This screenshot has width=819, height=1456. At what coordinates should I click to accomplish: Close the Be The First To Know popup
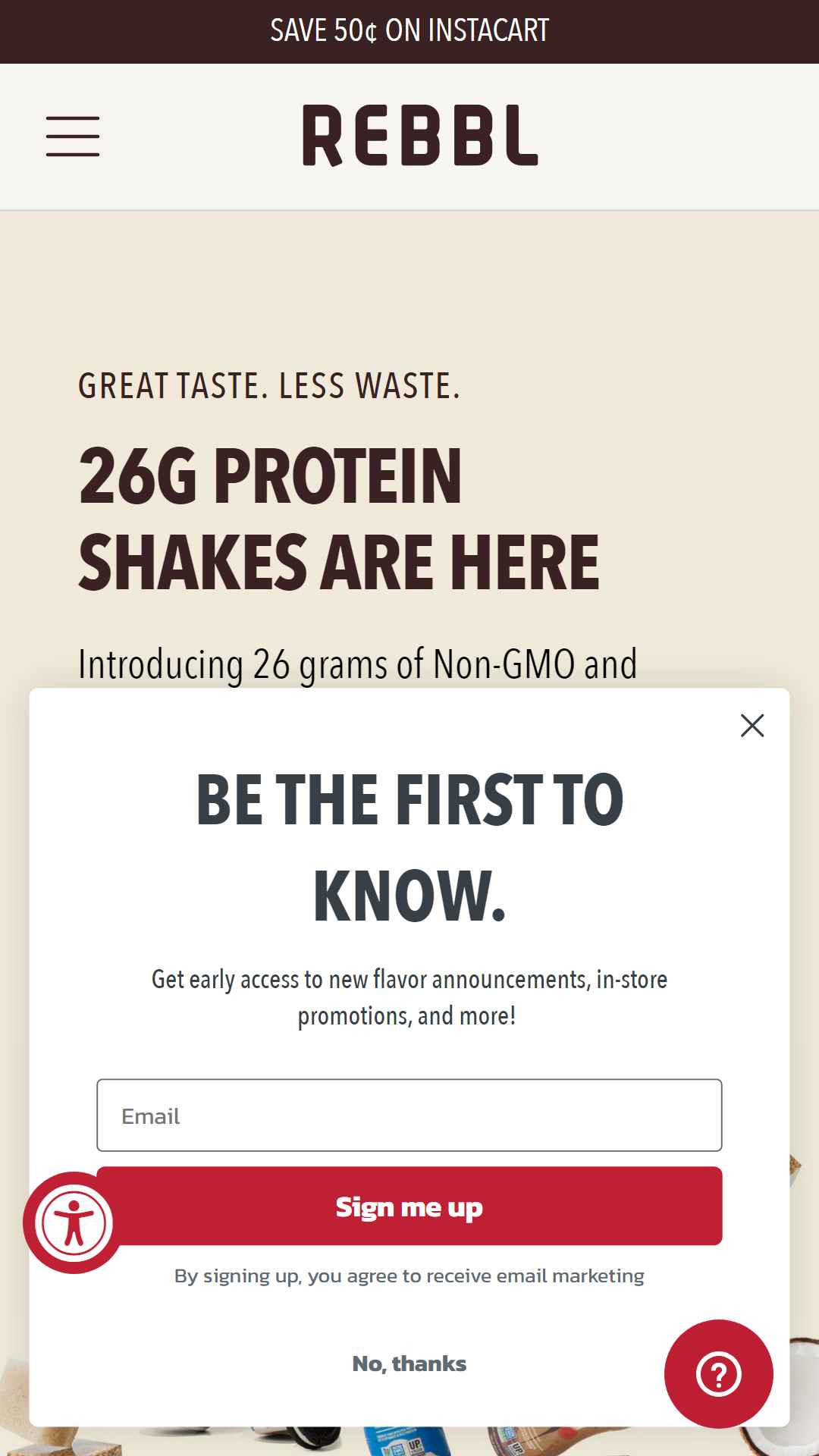(x=752, y=726)
